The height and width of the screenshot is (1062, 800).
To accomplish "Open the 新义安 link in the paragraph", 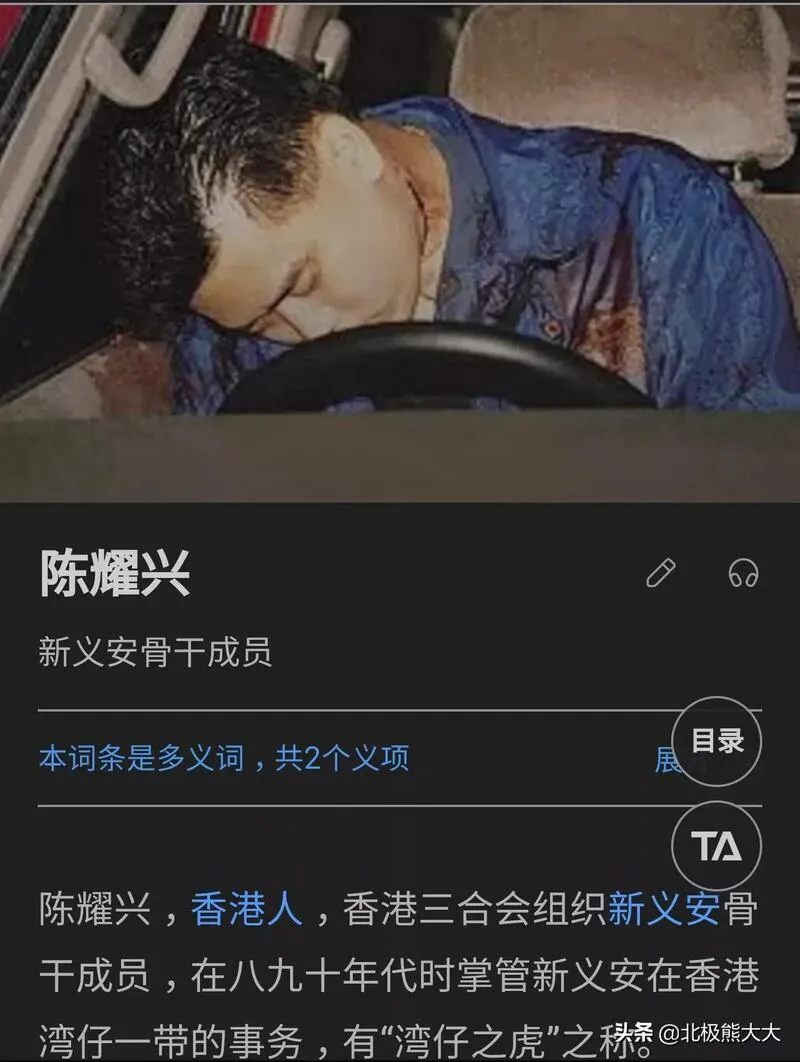I will 663,909.
